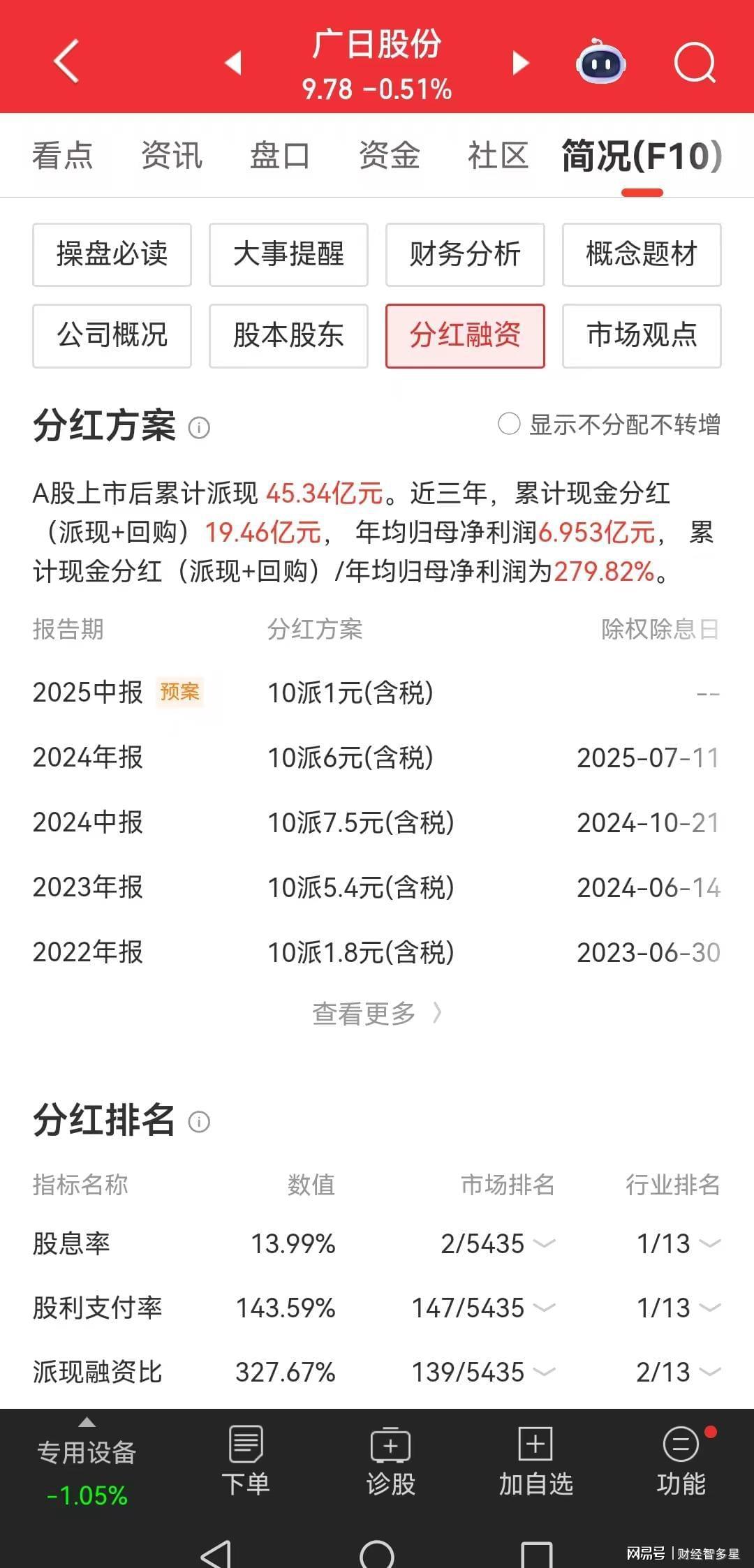
Task: Add stock to watchlist via 加自选
Action: click(x=535, y=1461)
